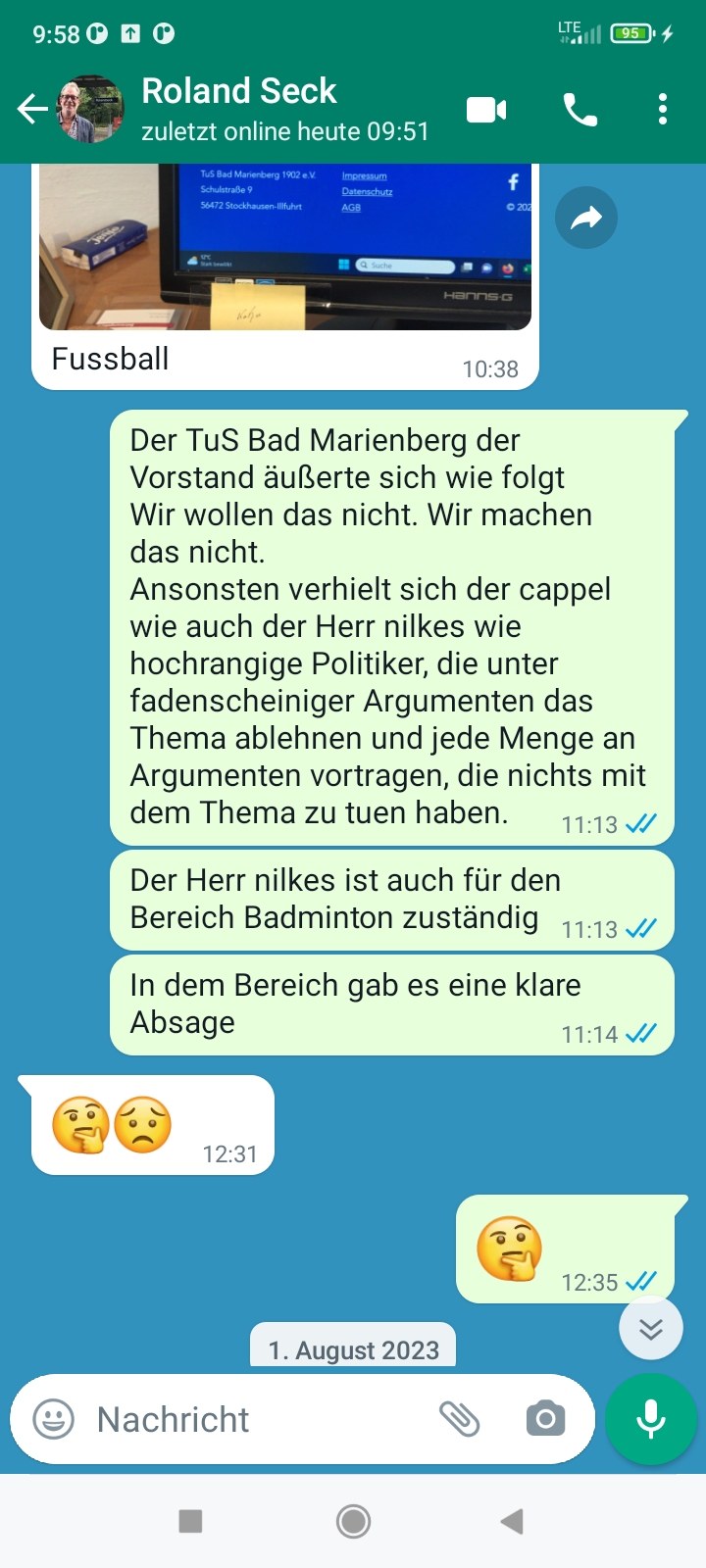Open contact info by tapping Roland Seck

239,90
